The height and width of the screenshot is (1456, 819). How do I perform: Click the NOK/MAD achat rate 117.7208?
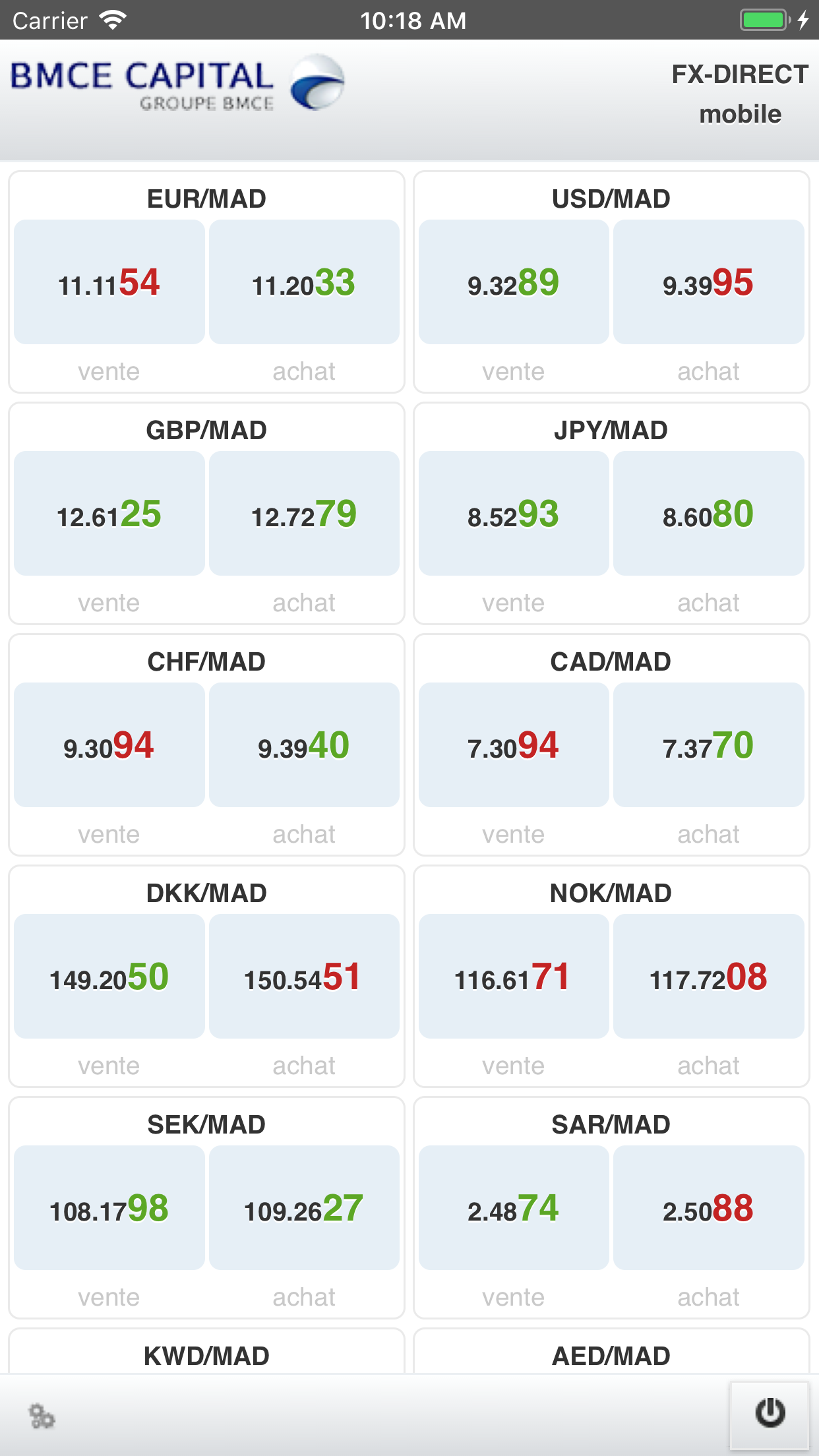(708, 977)
